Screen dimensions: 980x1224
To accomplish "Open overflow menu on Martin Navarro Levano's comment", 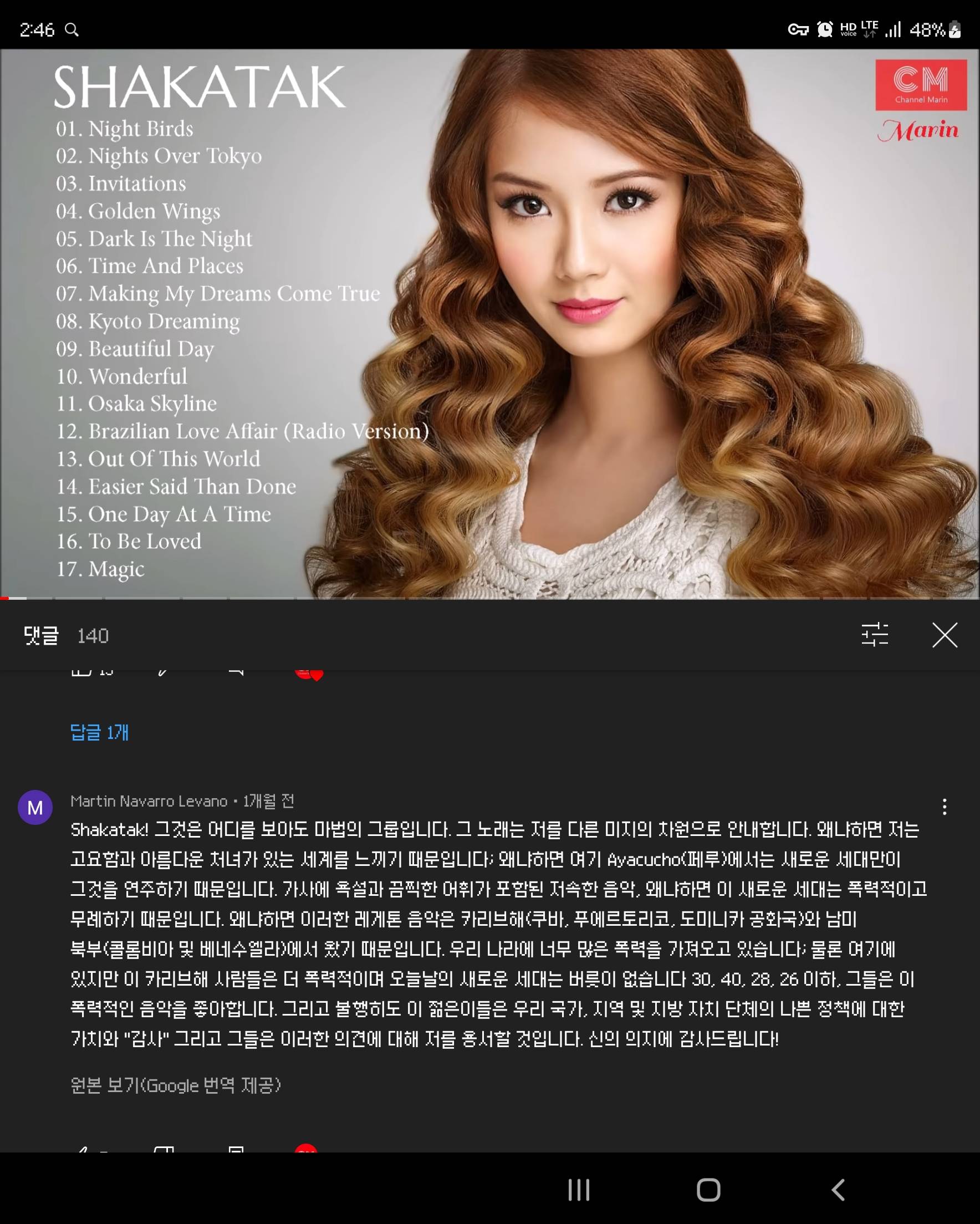I will click(944, 807).
